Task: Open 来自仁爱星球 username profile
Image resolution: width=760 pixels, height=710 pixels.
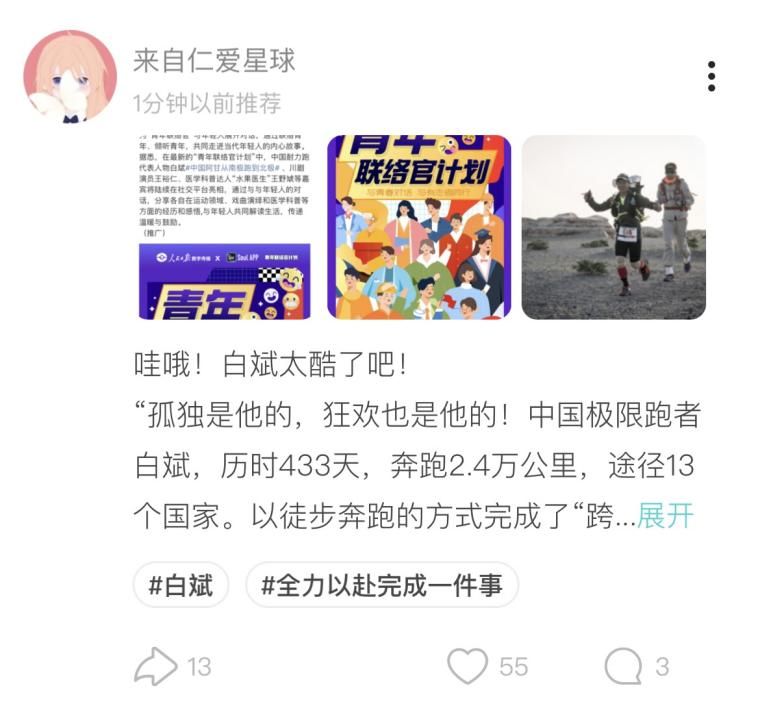Action: coord(214,60)
